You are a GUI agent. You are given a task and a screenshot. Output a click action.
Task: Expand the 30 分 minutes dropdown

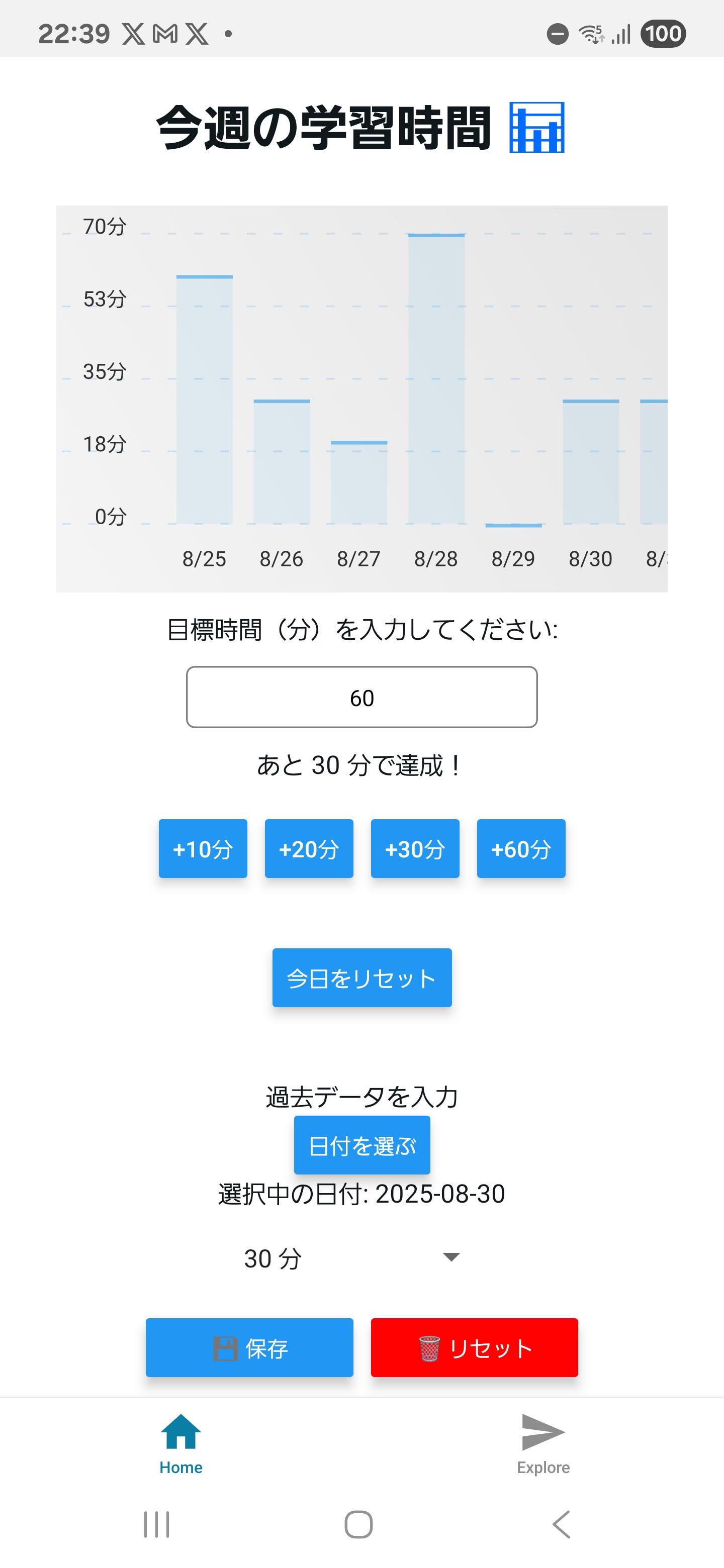pyautogui.click(x=352, y=1257)
